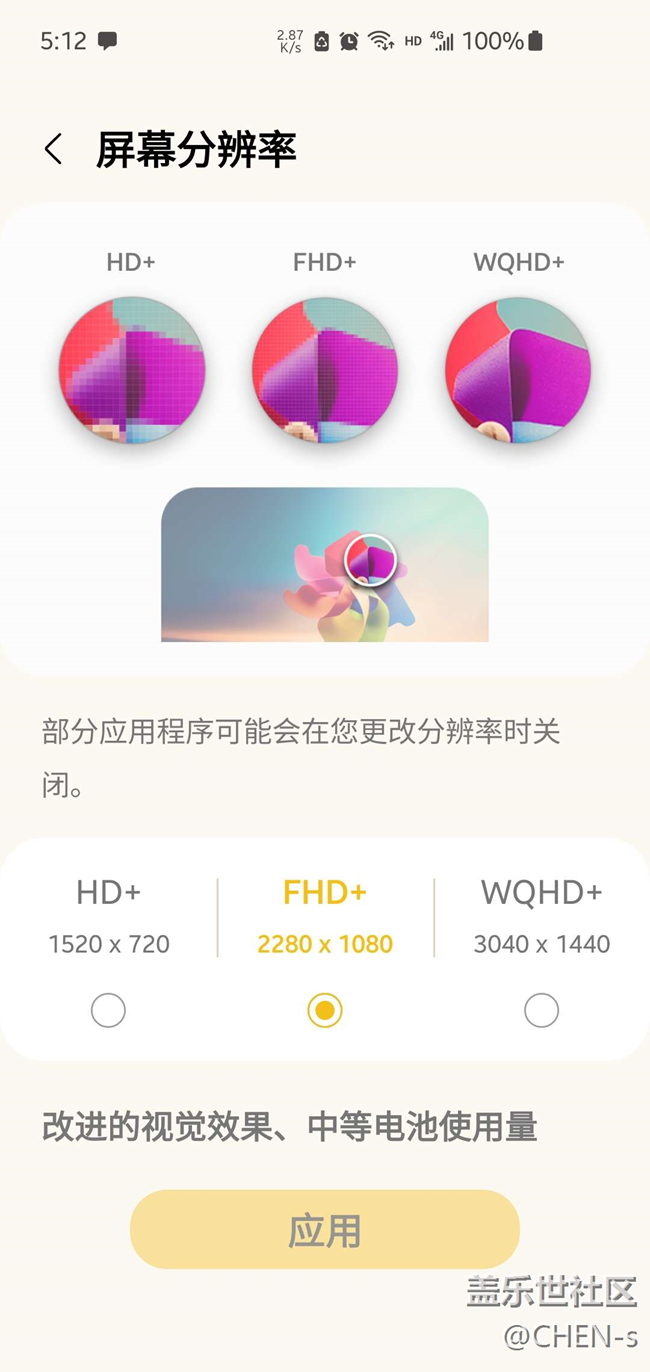Select the HD+ 1520 x 720 option
This screenshot has width=650, height=1372.
[x=108, y=1010]
